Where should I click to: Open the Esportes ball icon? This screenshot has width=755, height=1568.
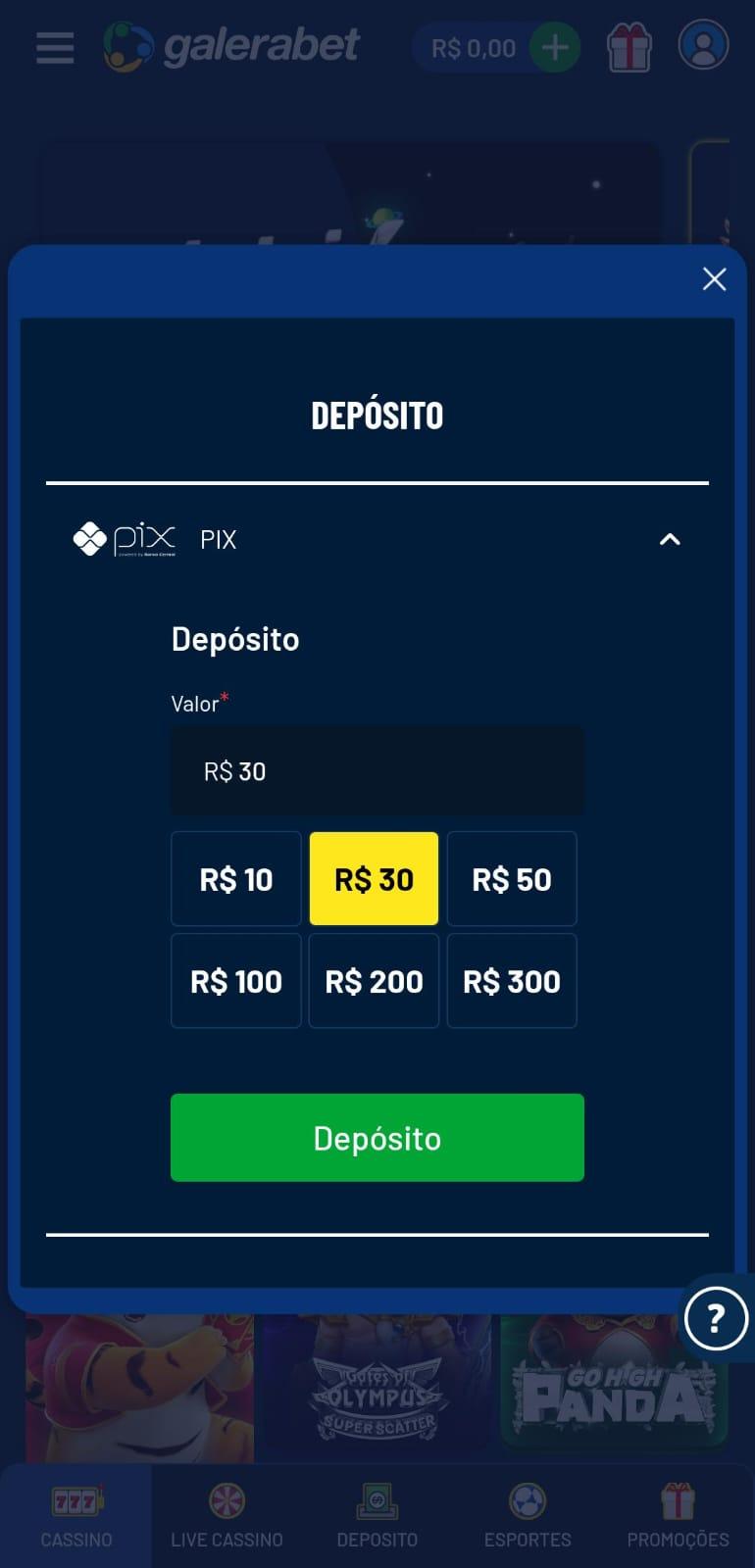527,1499
